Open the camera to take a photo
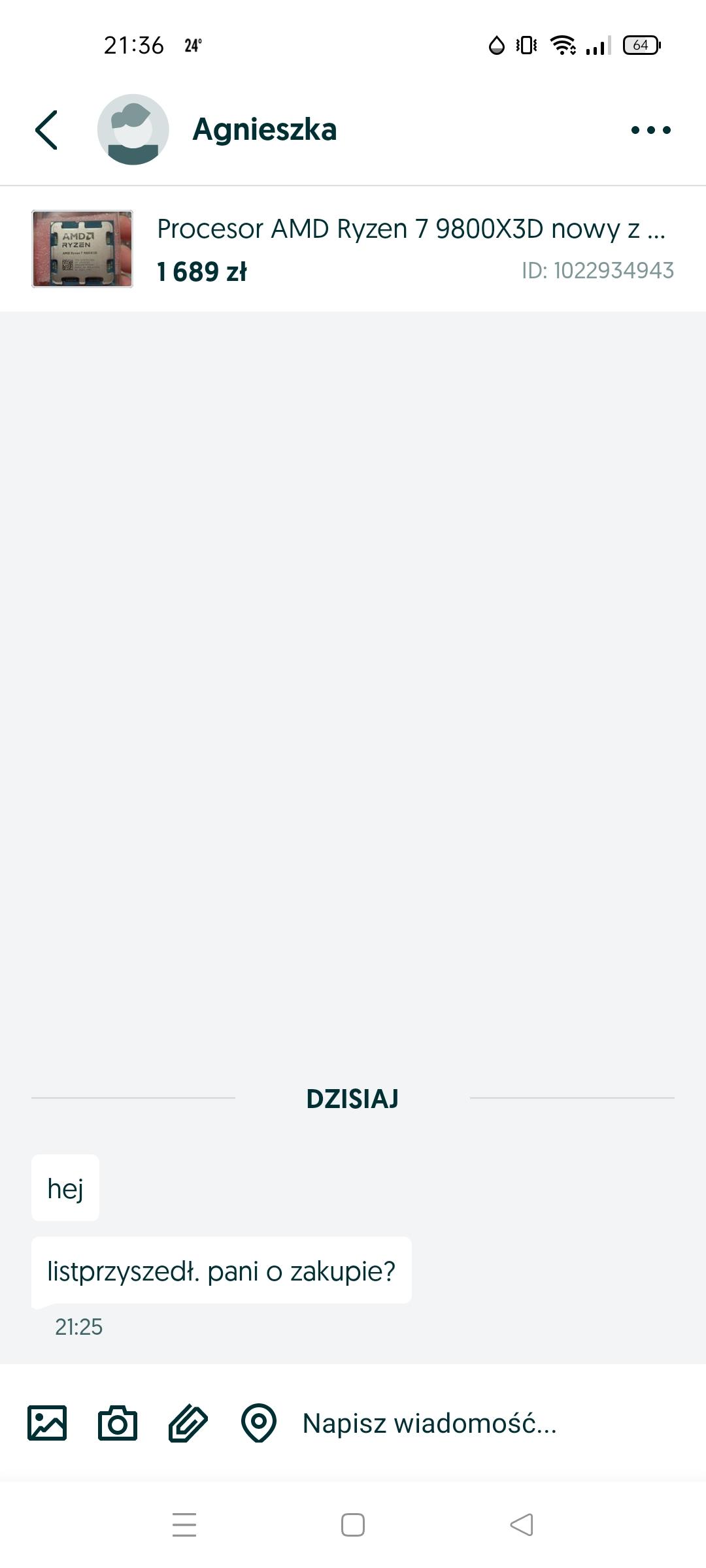 [x=118, y=1422]
